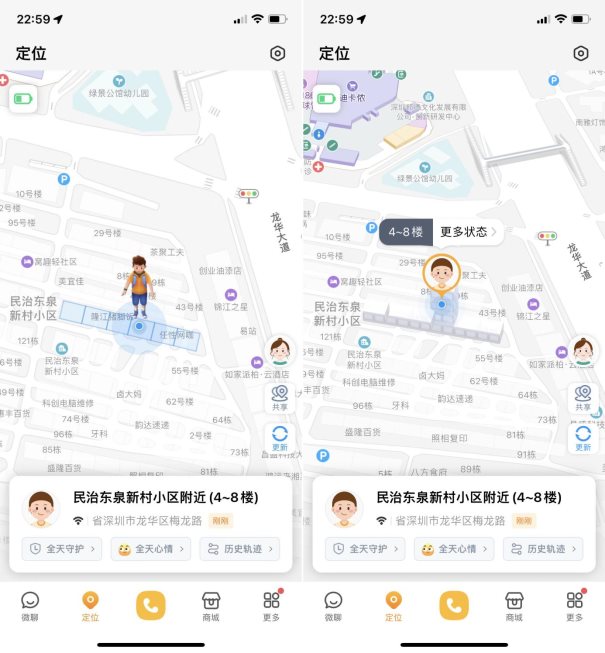This screenshot has width=605, height=653.
Task: Open settings icon on the left screen
Action: pos(277,54)
